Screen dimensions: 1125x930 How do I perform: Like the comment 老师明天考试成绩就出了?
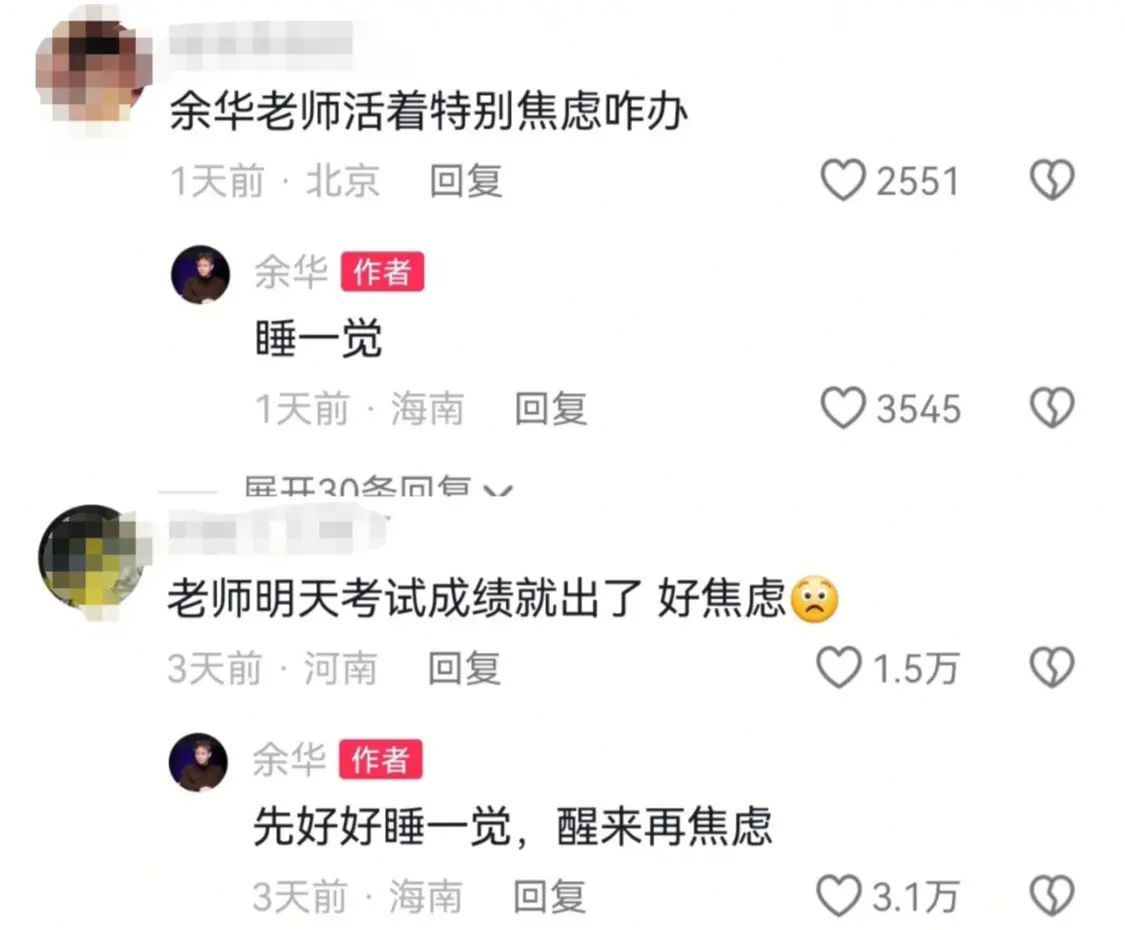pos(839,668)
